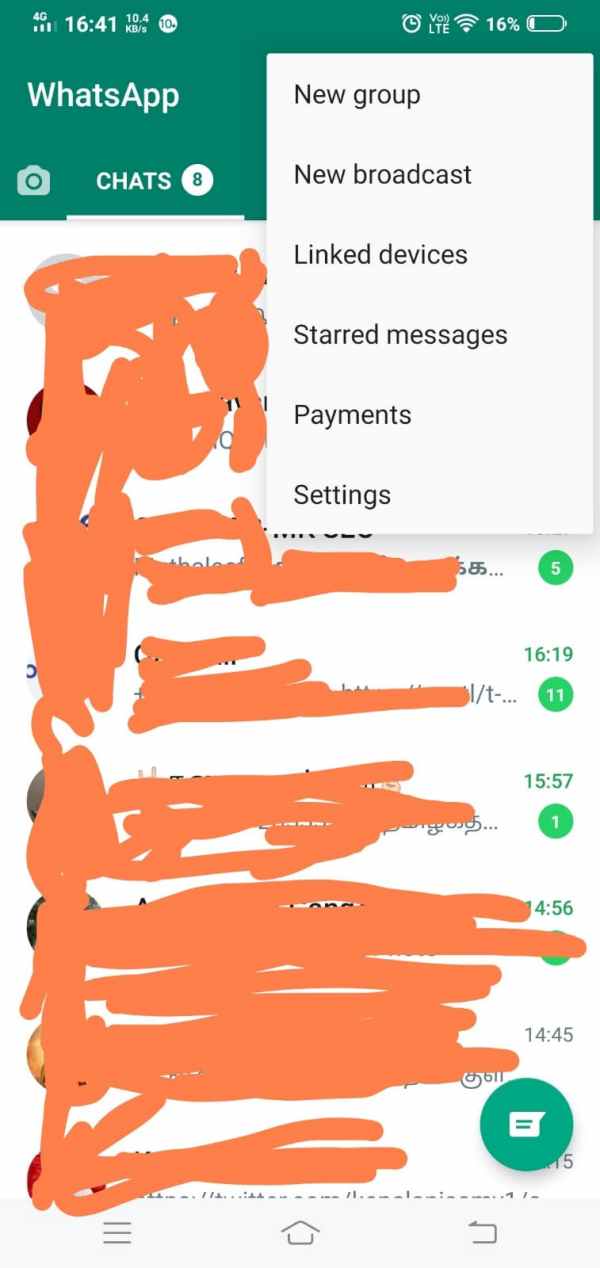
Task: Open the chat from 15:57 with 1 unread
Action: (330, 802)
